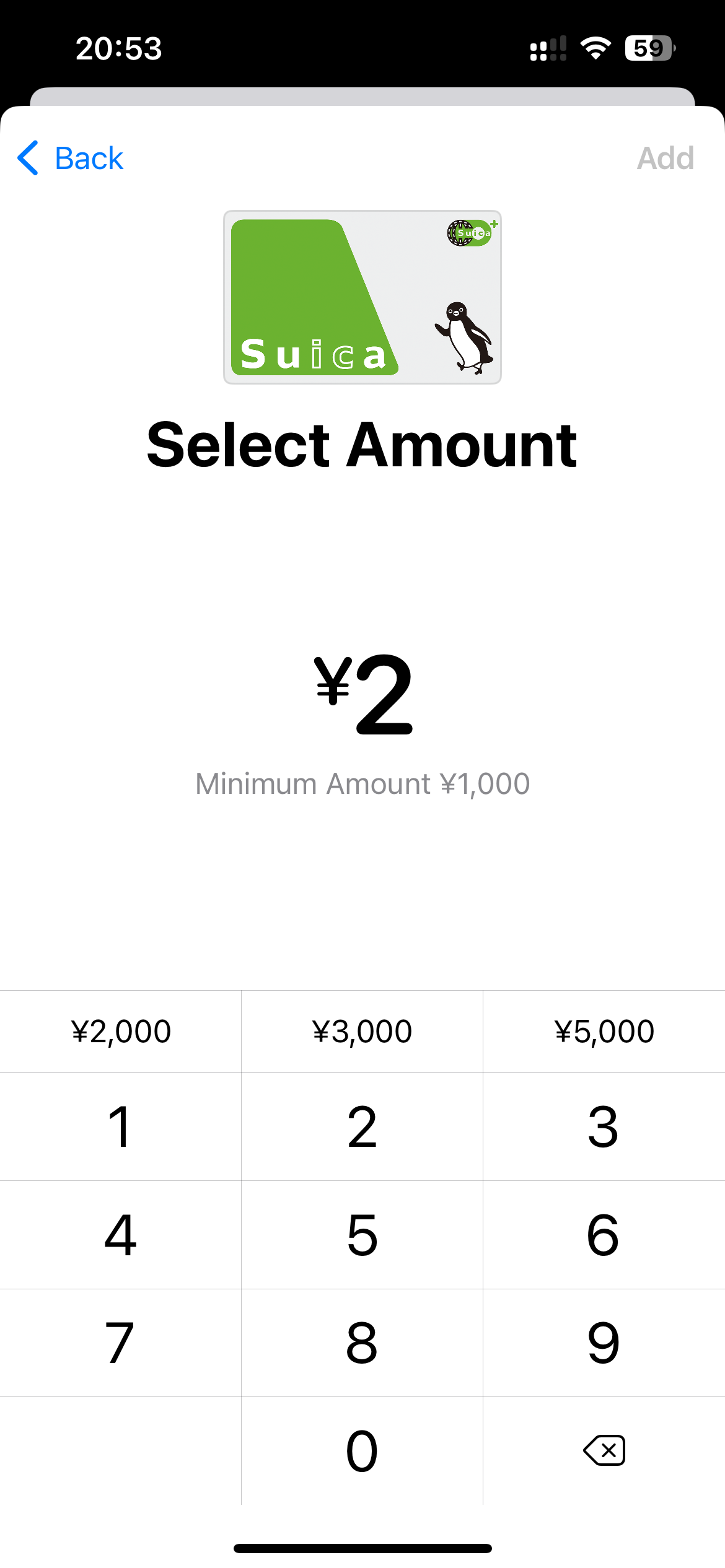Tap keypad number 2
725x1568 pixels.
click(x=362, y=1127)
